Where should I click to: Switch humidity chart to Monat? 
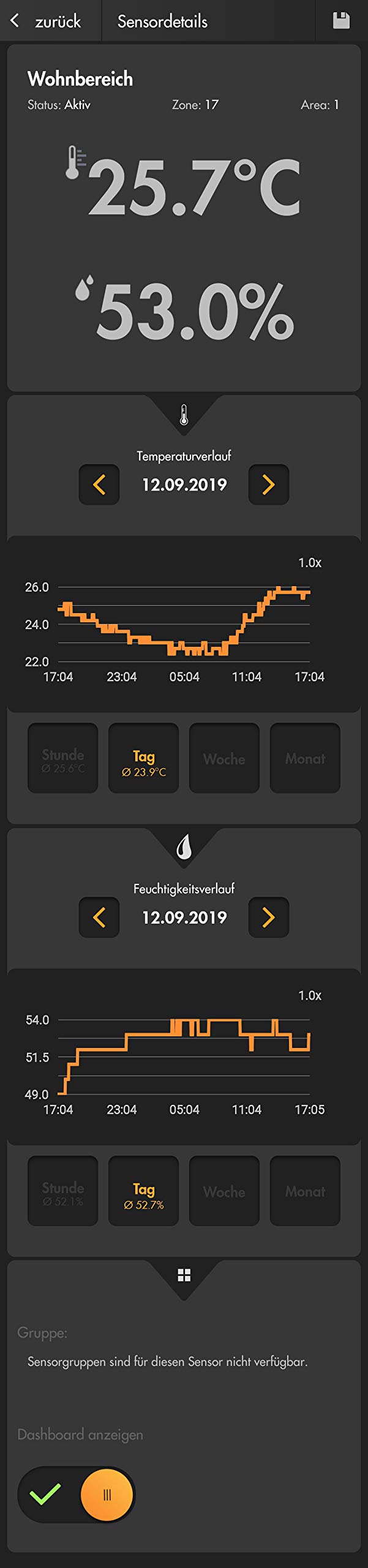click(305, 1191)
